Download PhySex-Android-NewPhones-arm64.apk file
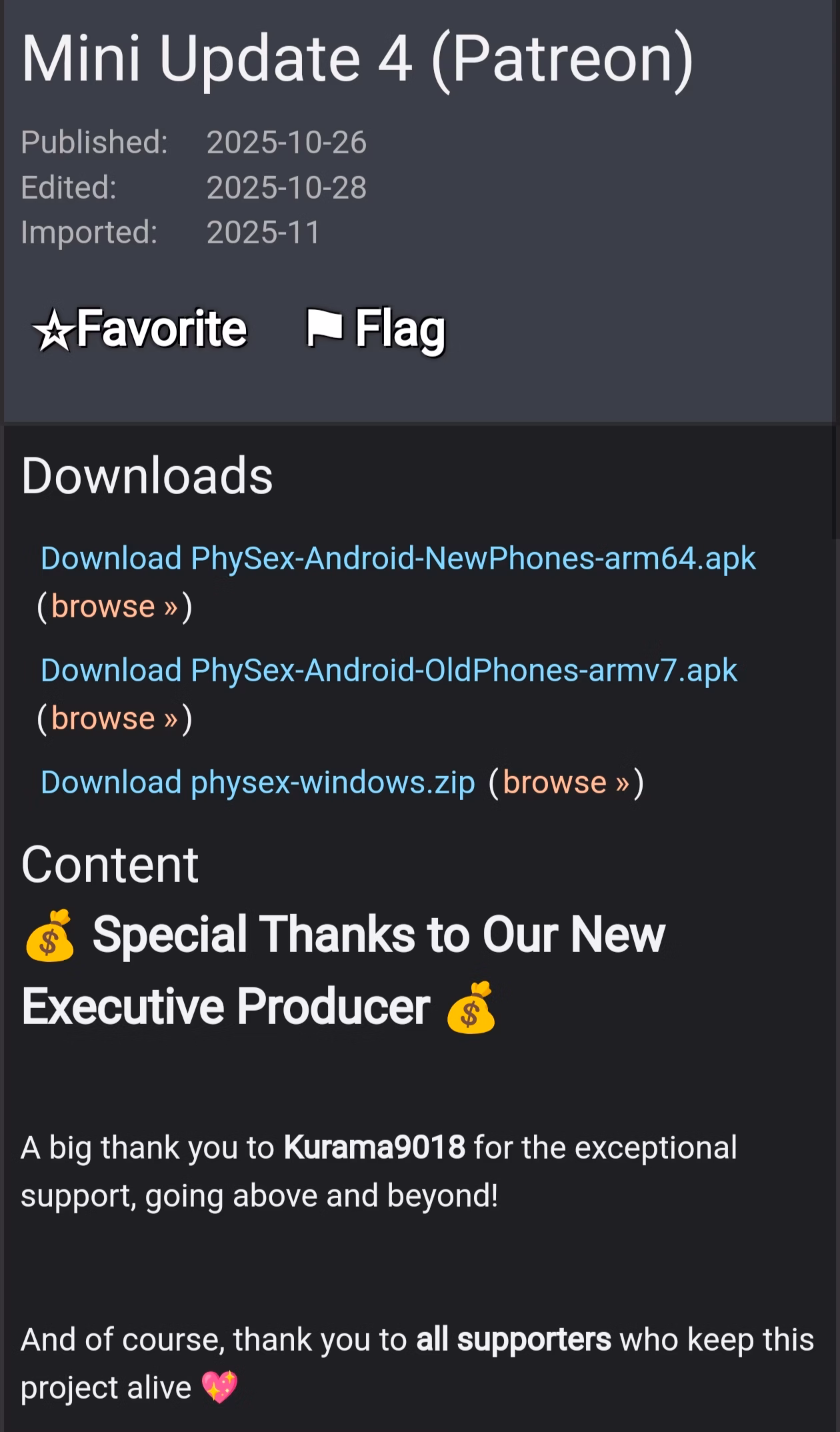The width and height of the screenshot is (840, 1432). pyautogui.click(x=398, y=558)
